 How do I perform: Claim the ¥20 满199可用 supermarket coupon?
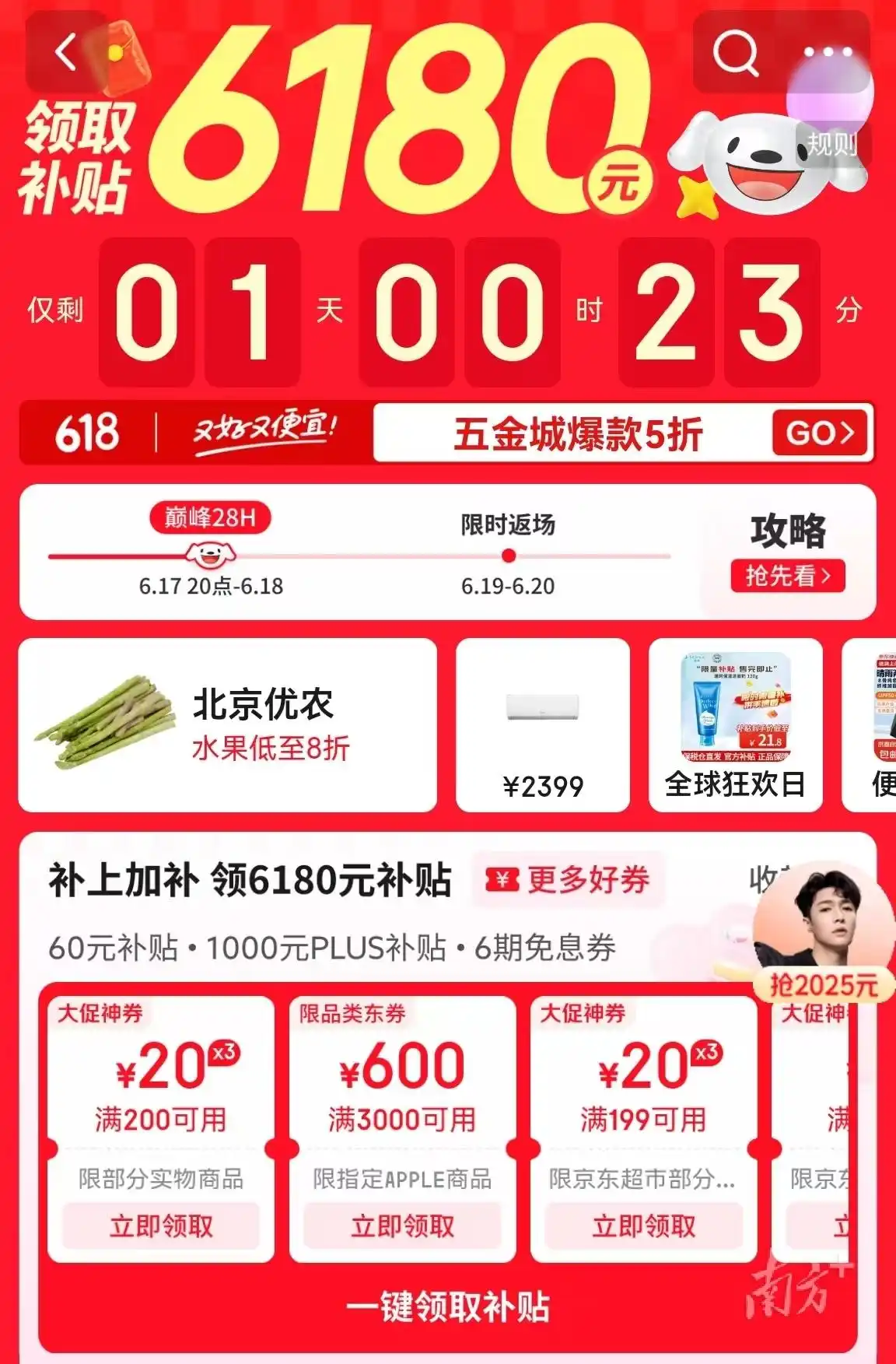pyautogui.click(x=643, y=1225)
